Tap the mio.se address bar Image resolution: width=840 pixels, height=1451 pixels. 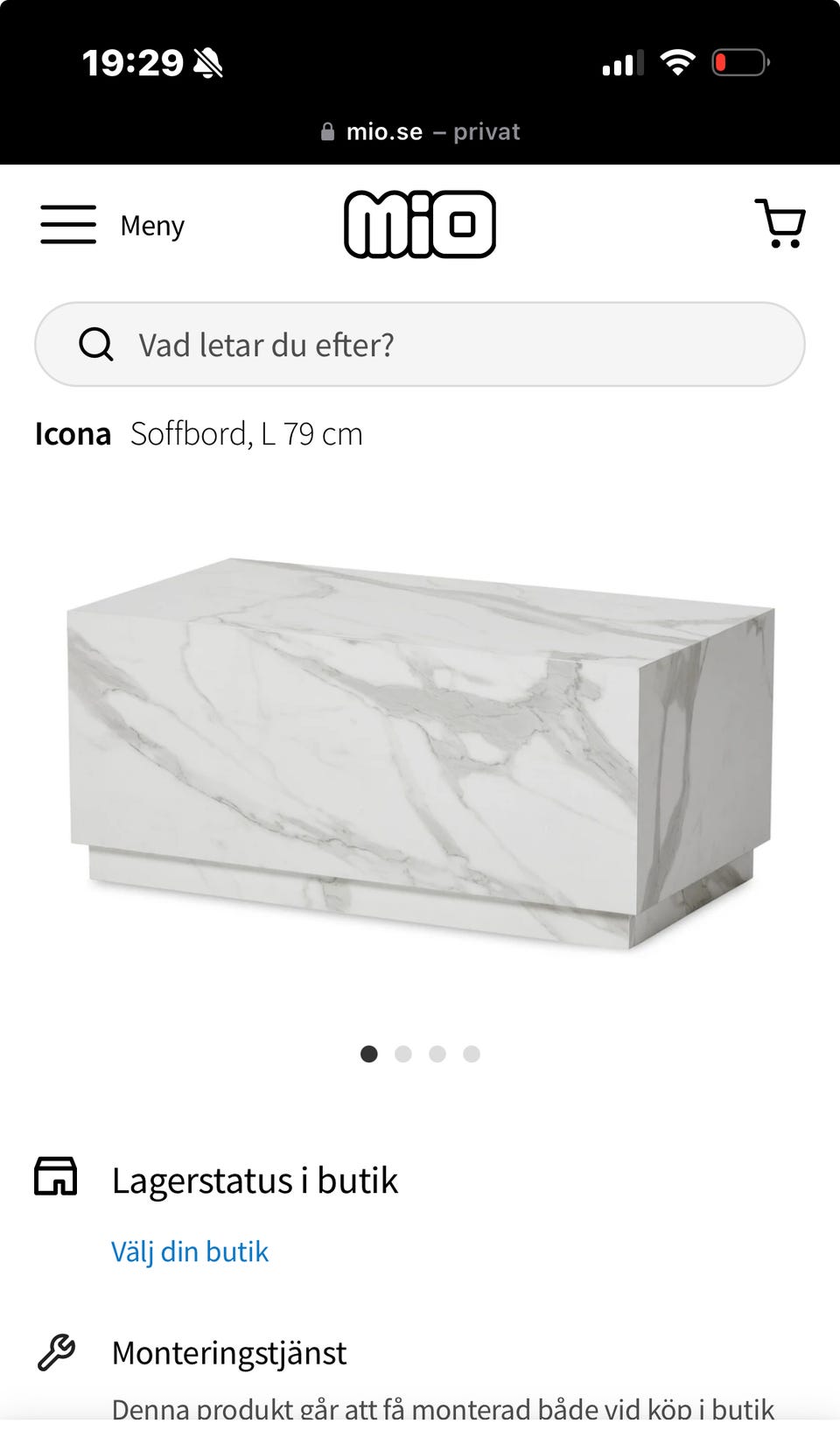[420, 132]
